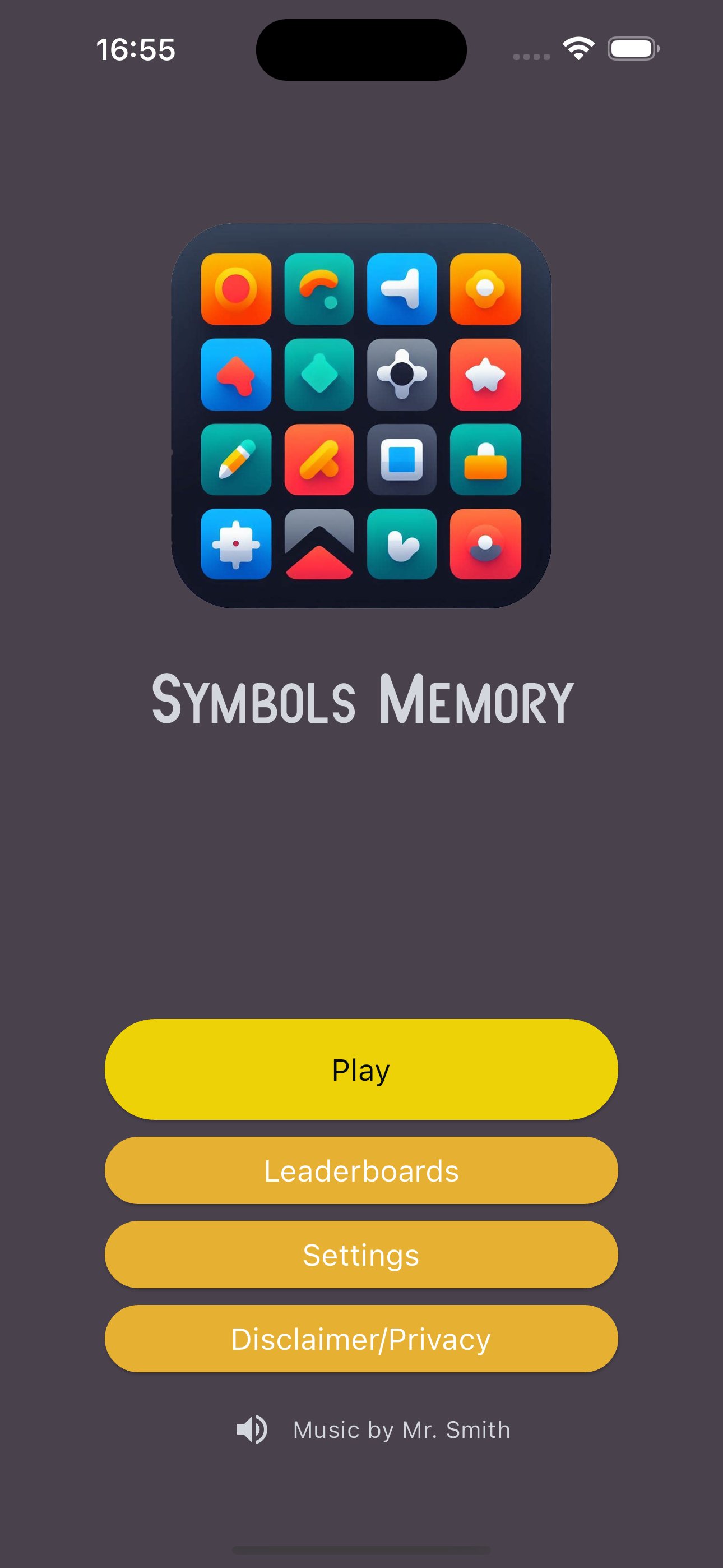Click the blue flag symbol tile
The height and width of the screenshot is (1568, 723).
pos(404,290)
